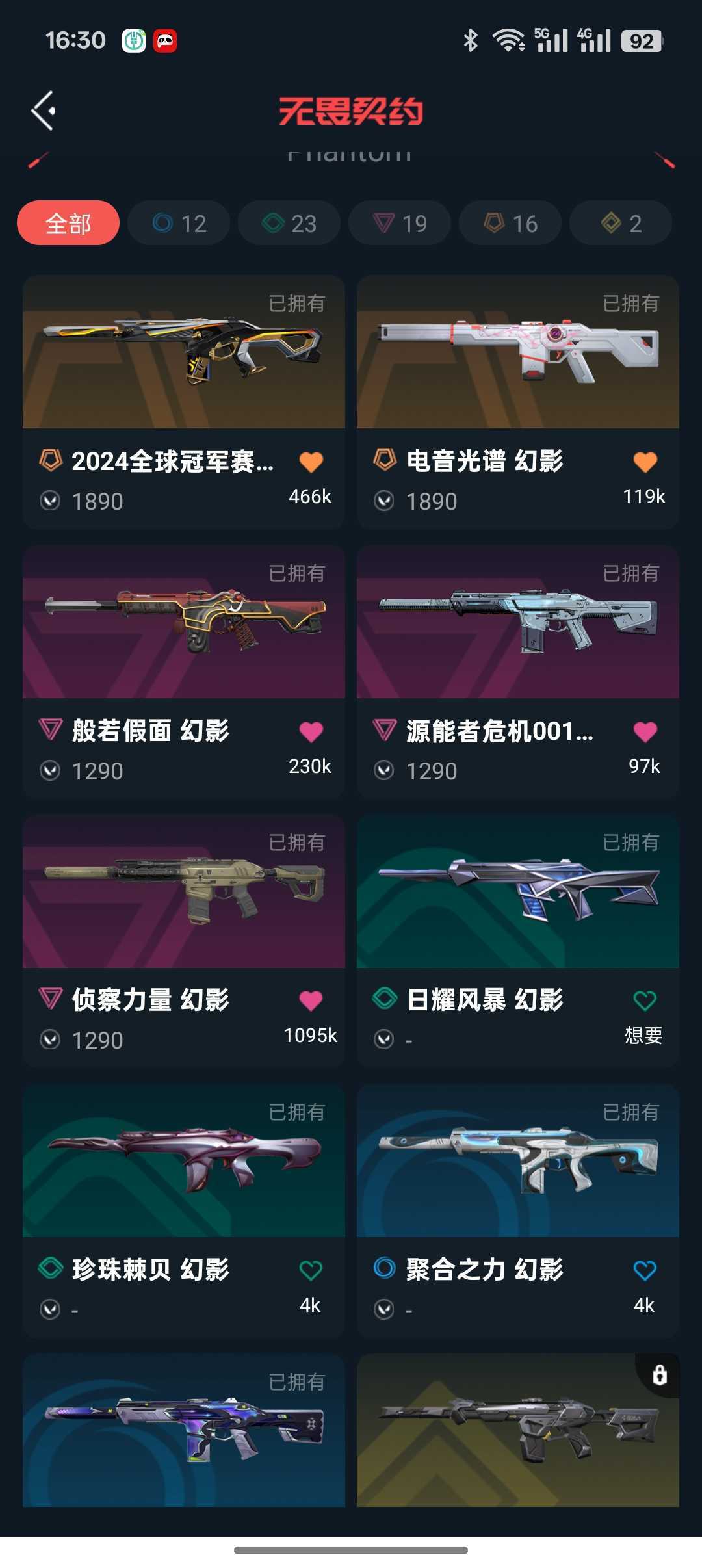Open the 般若假面 幻影 skin card
The width and height of the screenshot is (702, 1568).
pos(184,621)
